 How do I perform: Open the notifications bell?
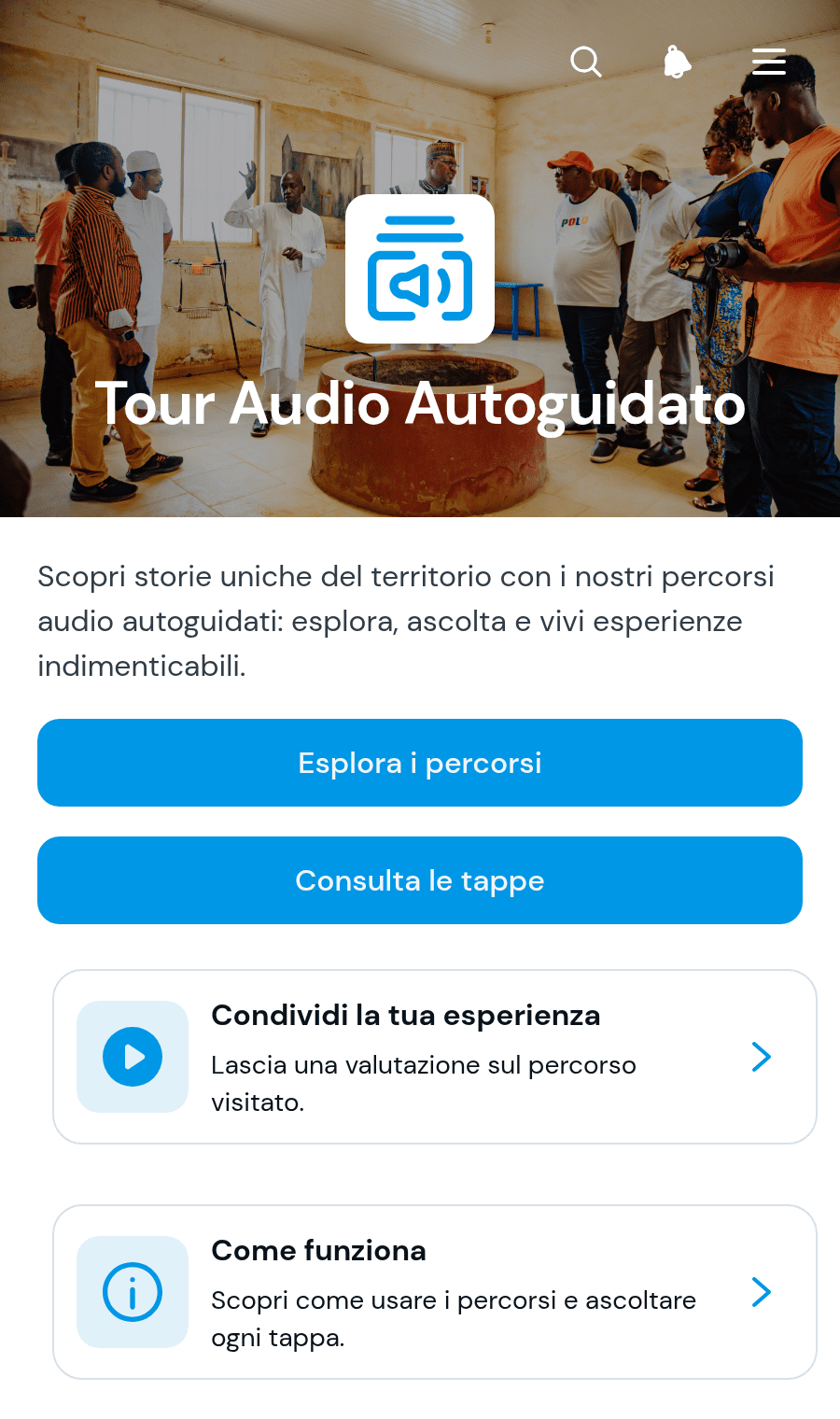pyautogui.click(x=677, y=62)
